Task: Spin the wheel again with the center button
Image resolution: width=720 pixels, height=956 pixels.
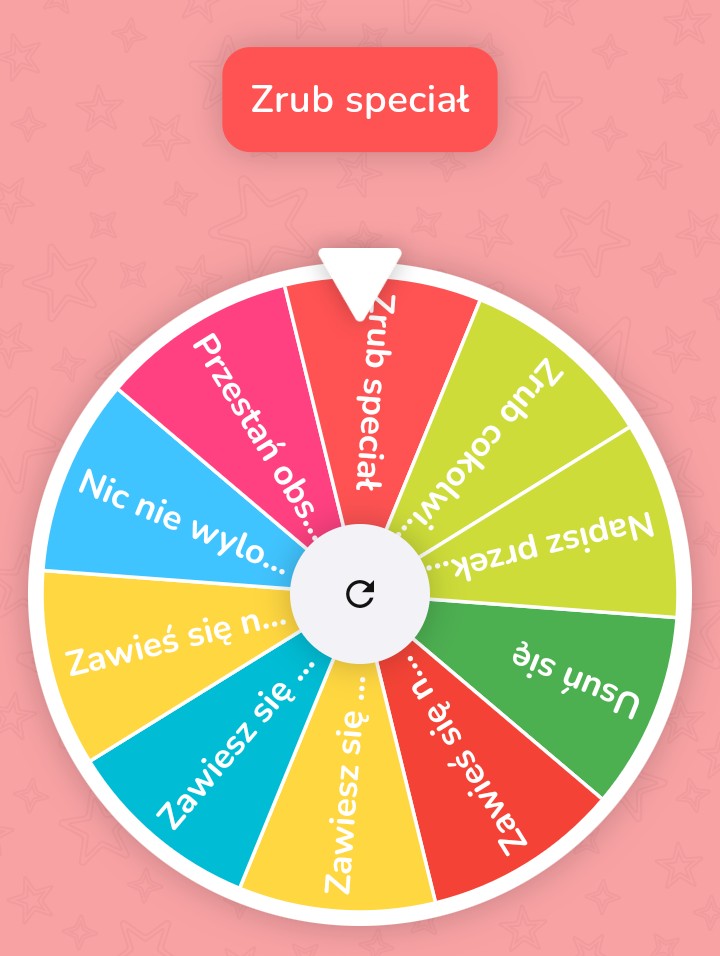Action: click(x=360, y=594)
